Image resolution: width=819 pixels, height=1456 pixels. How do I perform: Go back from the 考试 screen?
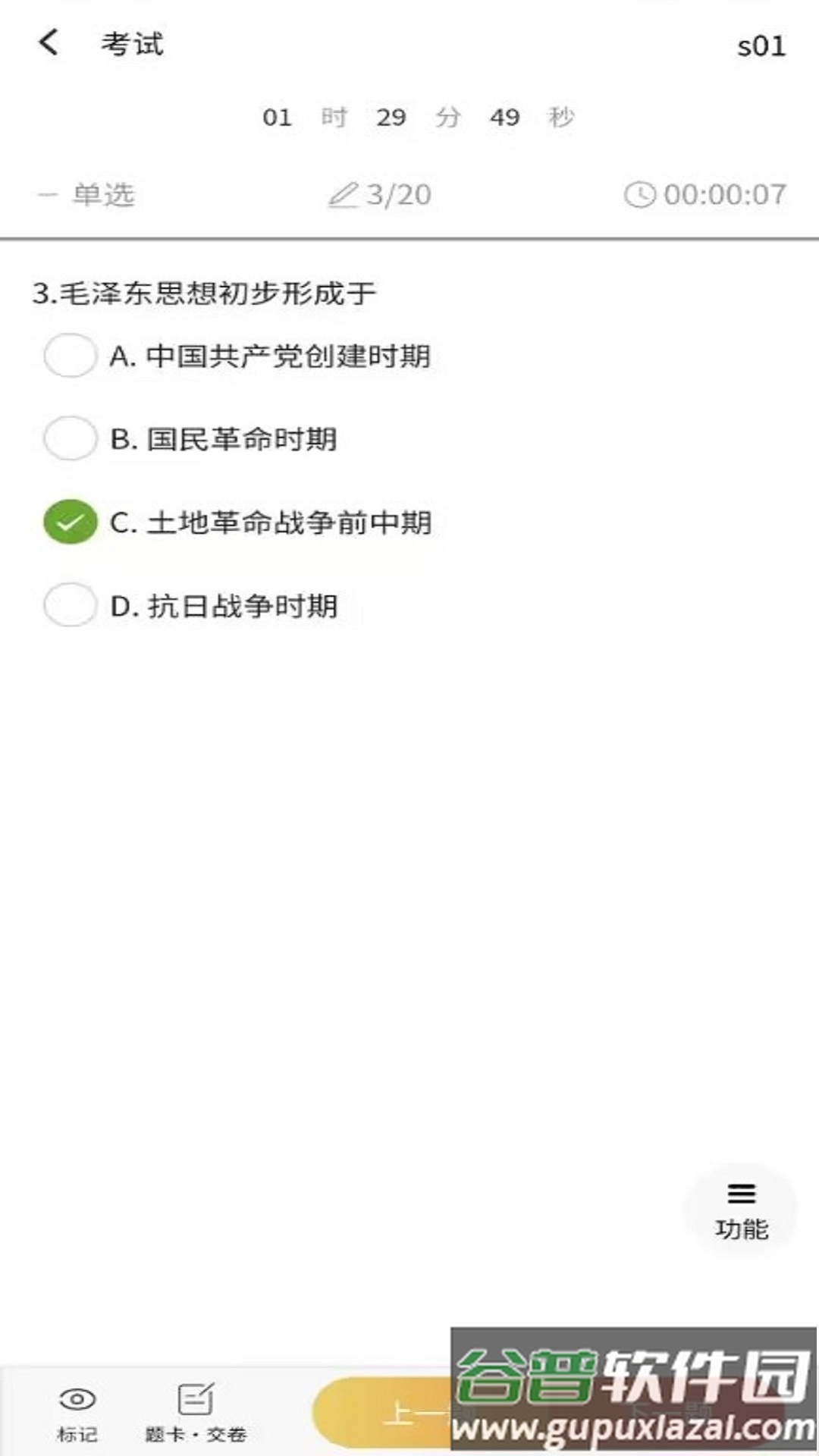point(49,42)
